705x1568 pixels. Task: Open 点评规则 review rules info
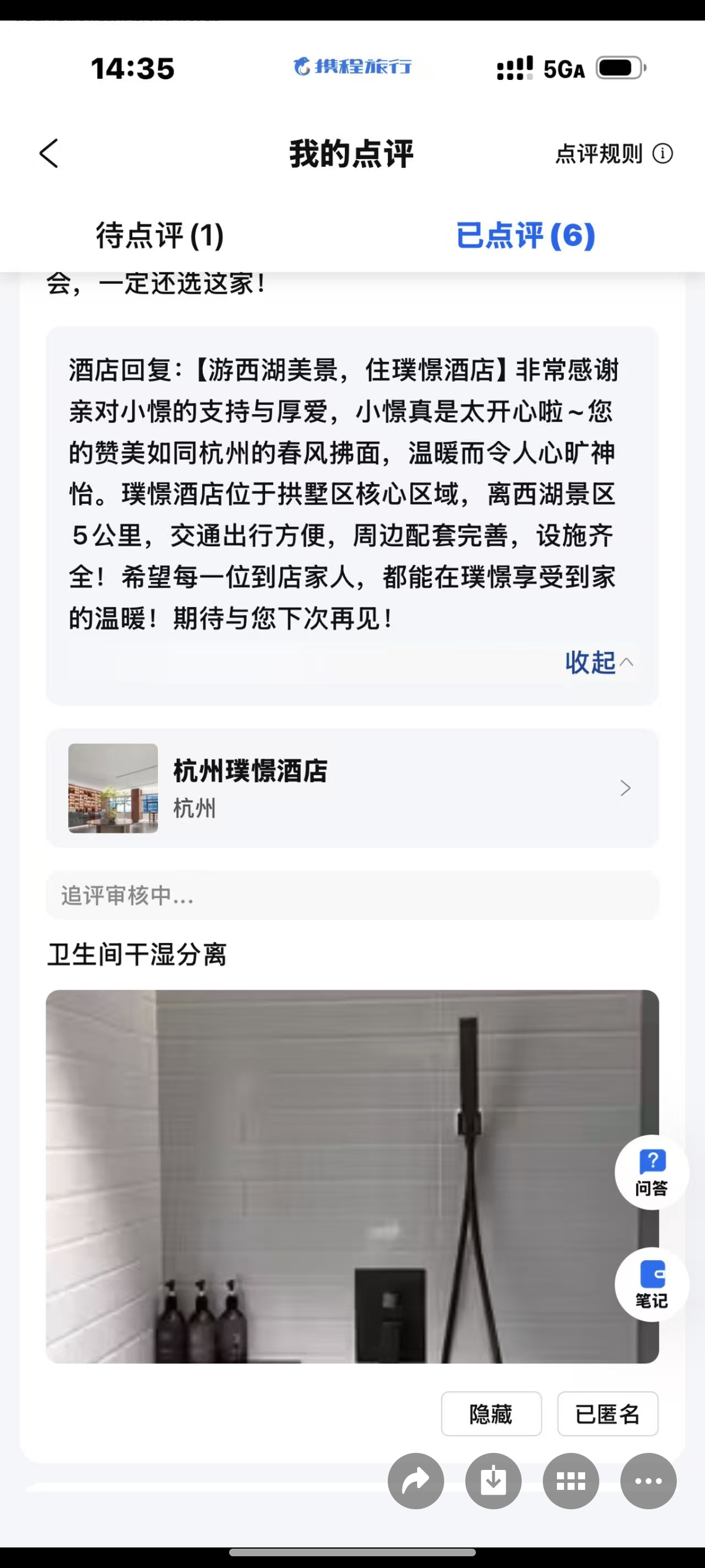coord(614,153)
